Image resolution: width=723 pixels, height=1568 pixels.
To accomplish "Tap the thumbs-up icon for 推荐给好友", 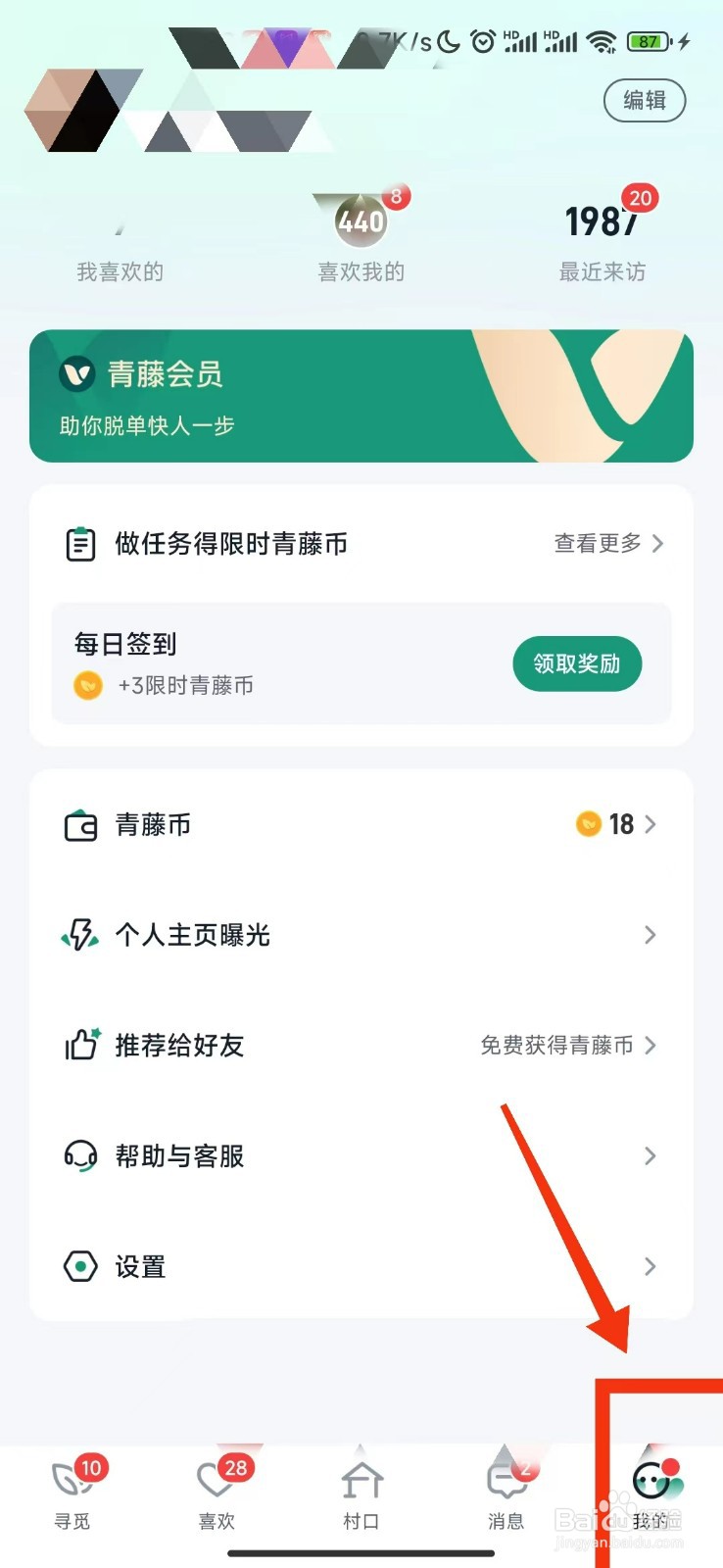I will (81, 1045).
